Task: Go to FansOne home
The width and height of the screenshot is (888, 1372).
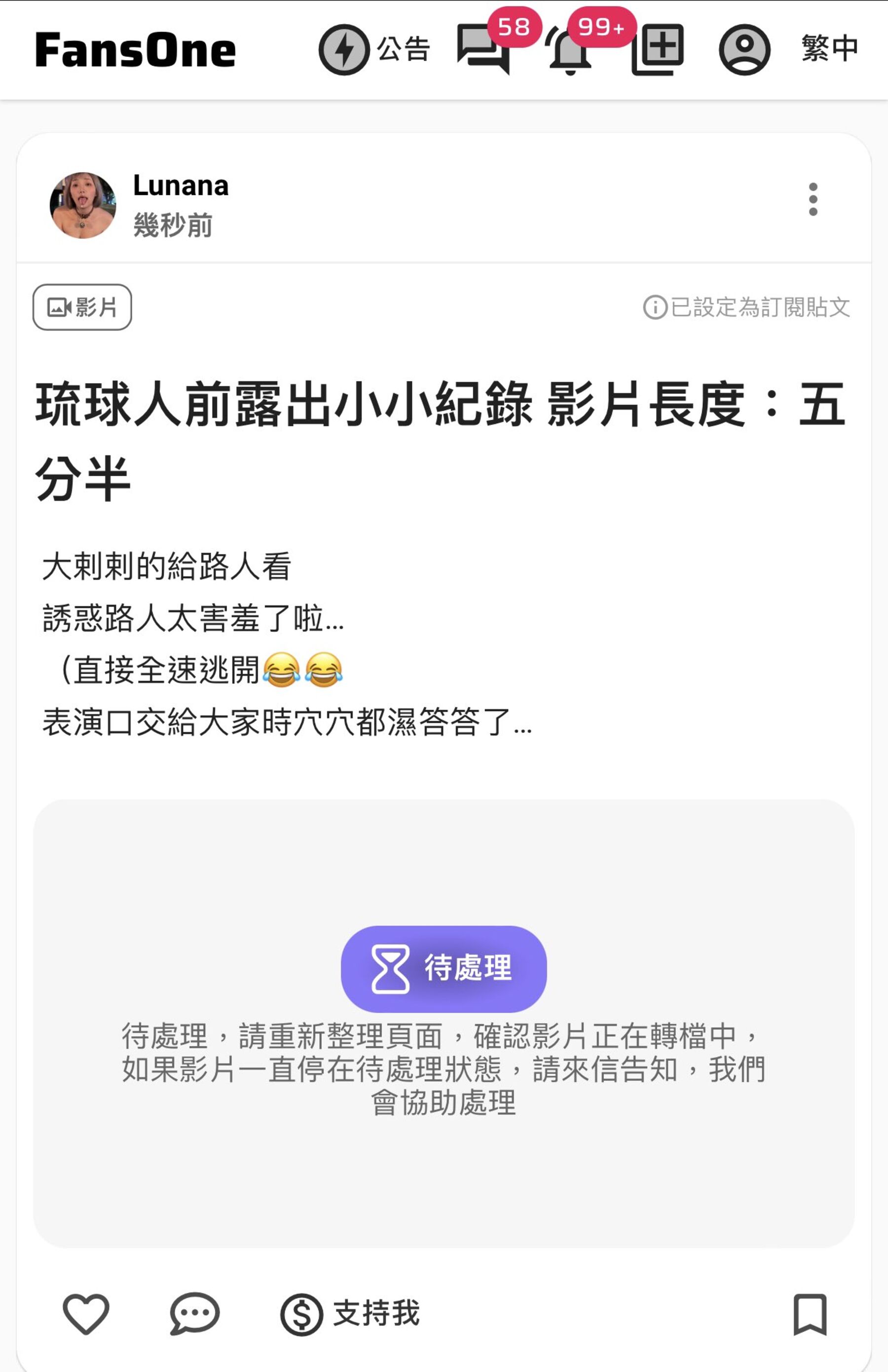Action: [x=135, y=49]
